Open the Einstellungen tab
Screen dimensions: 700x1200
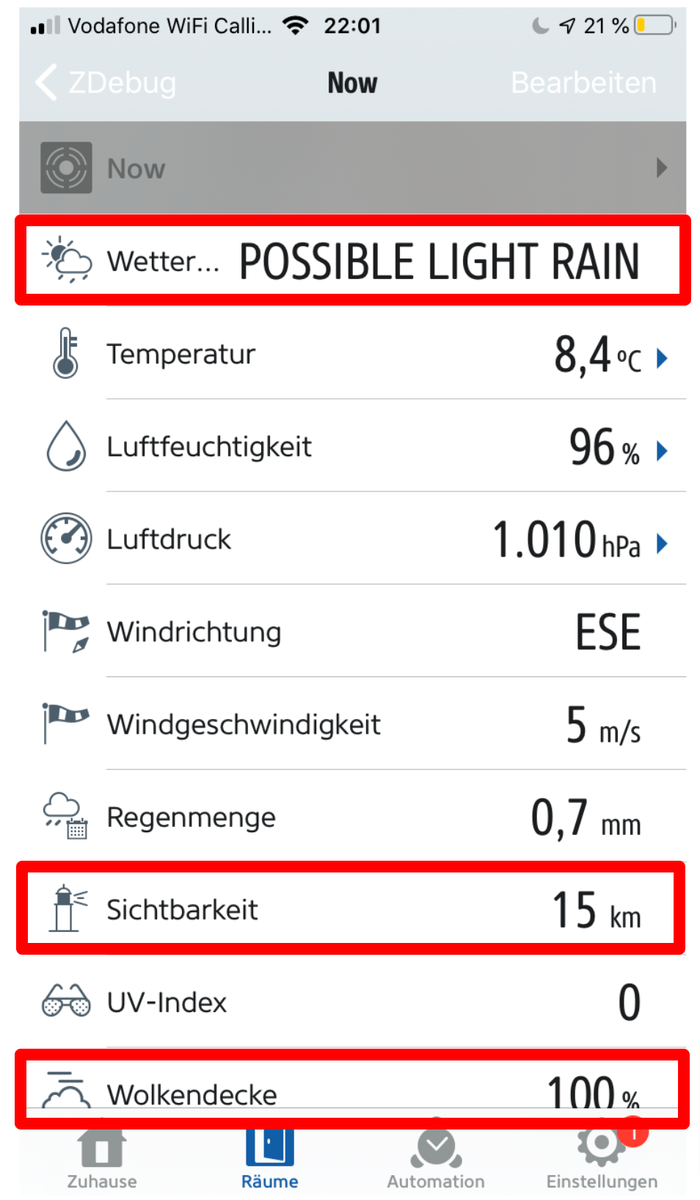coord(602,1160)
